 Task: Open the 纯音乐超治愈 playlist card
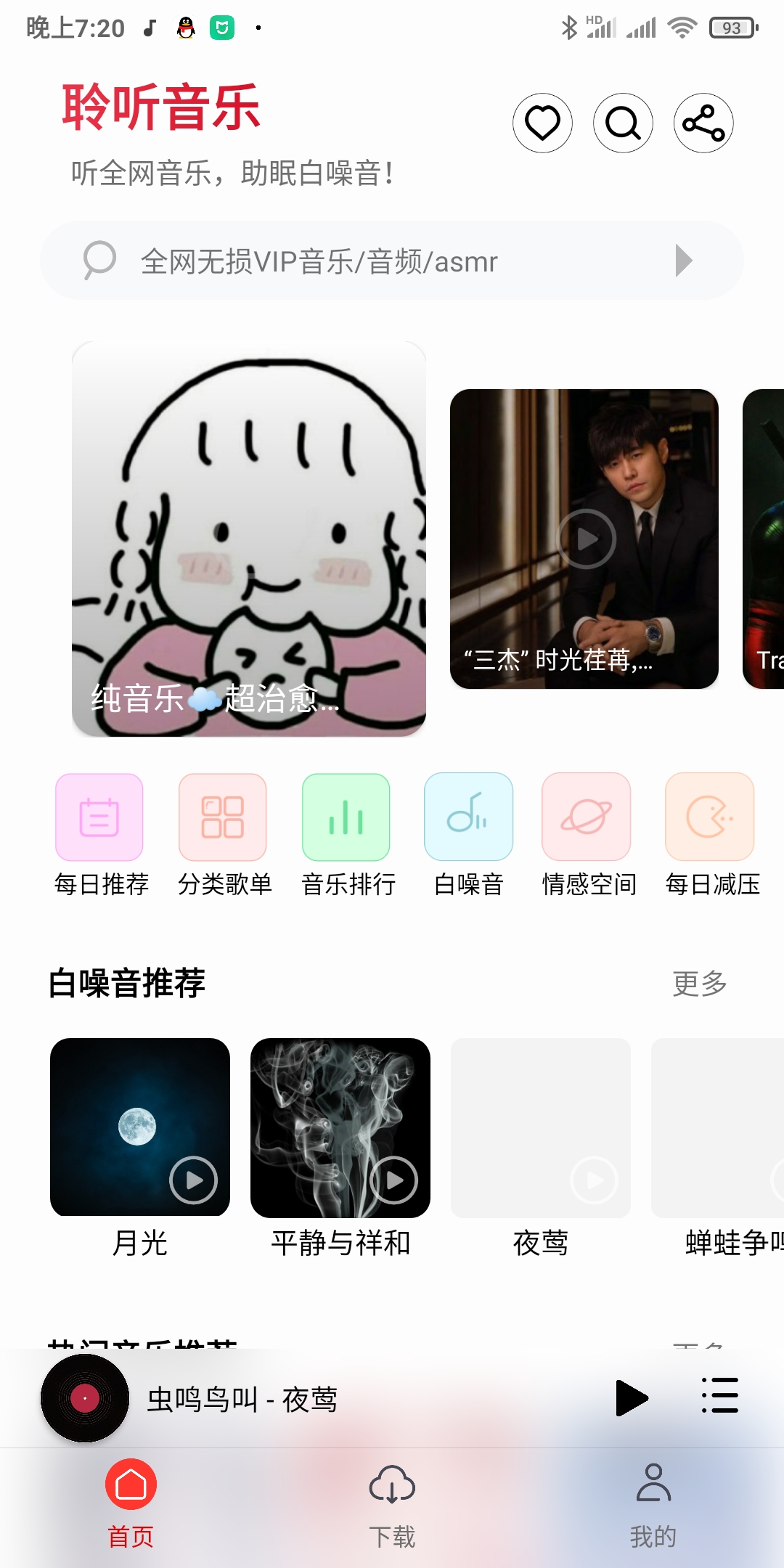point(249,539)
